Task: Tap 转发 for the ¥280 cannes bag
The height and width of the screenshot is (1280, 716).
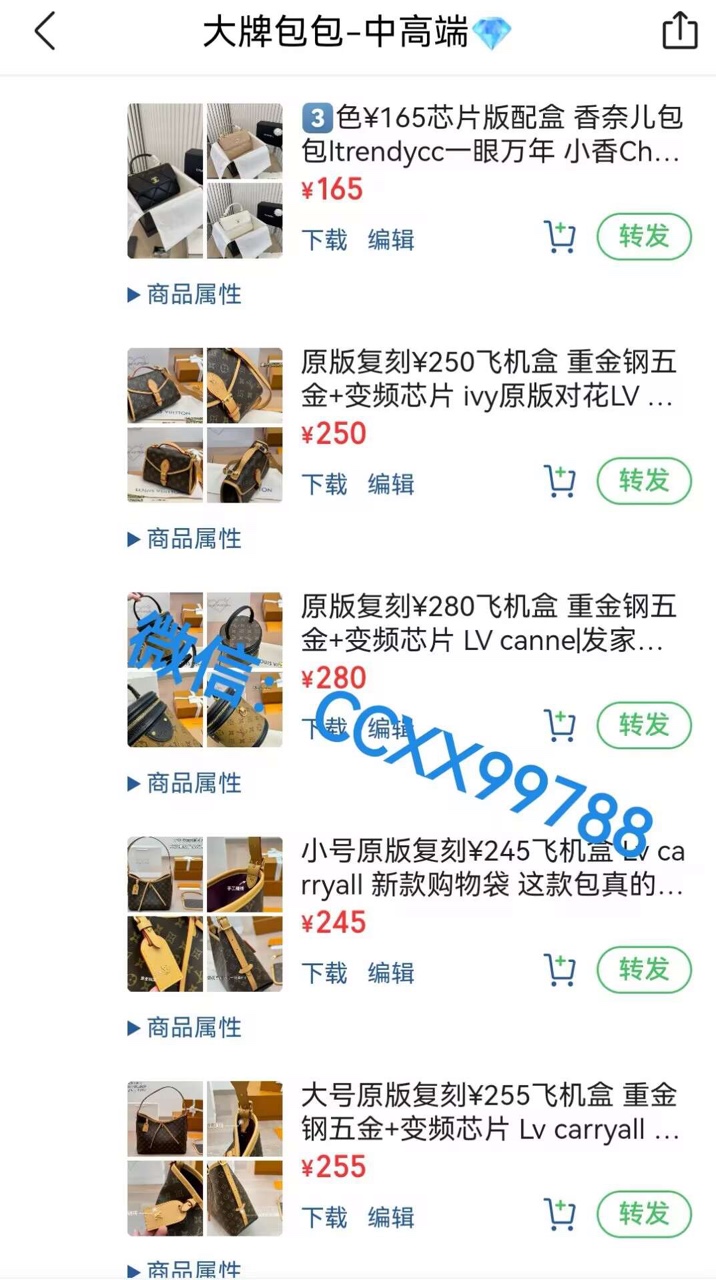Action: point(644,725)
